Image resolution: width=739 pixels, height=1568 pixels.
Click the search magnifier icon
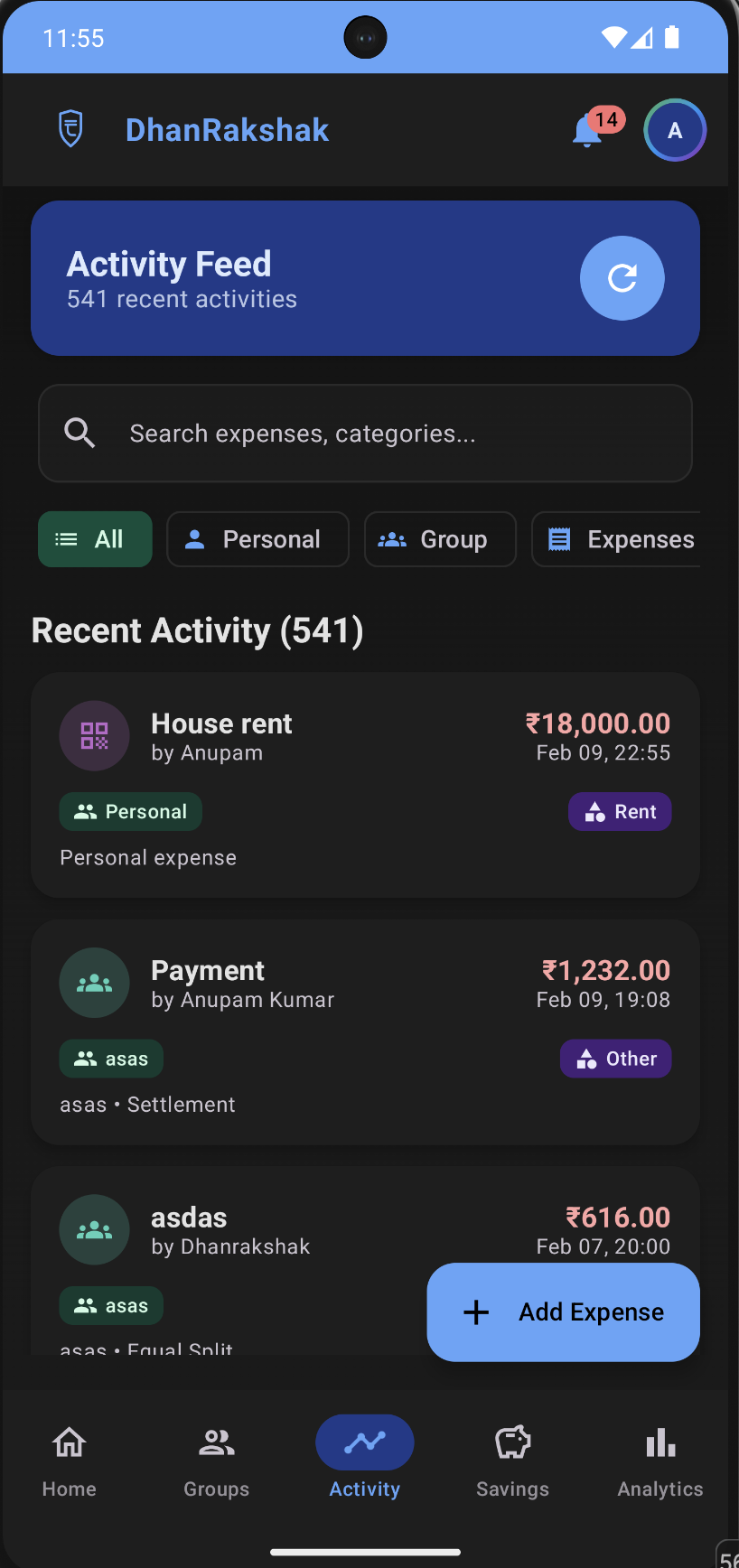[x=80, y=433]
